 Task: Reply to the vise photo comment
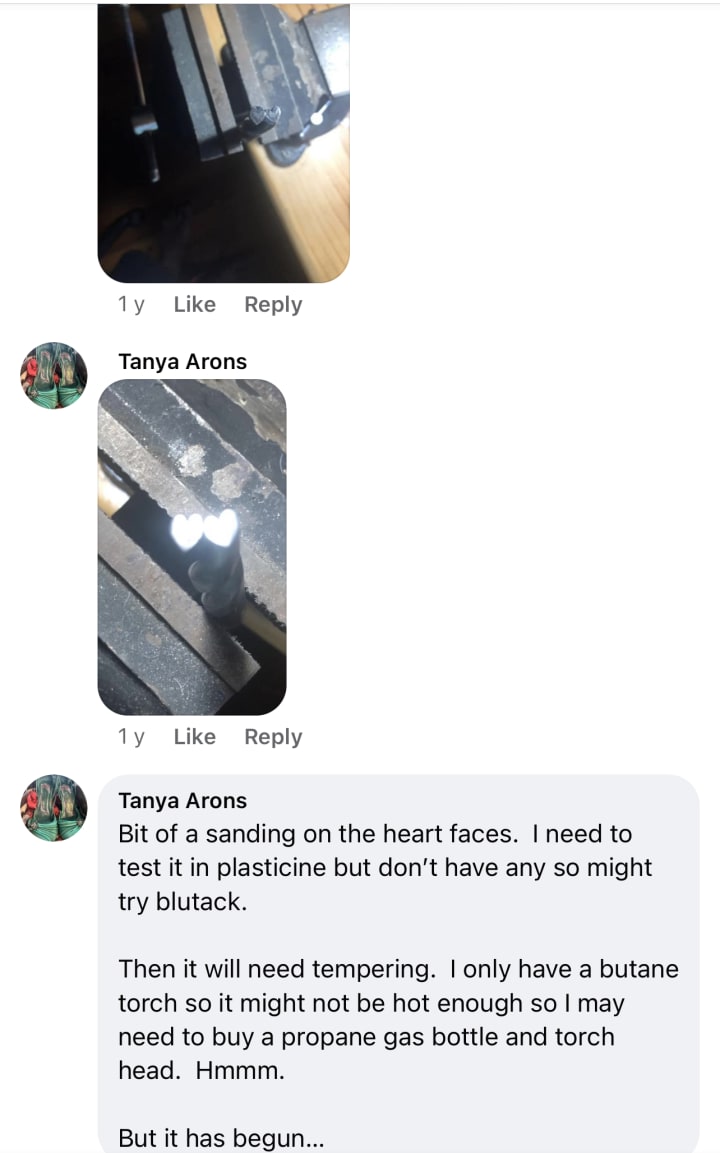click(x=273, y=305)
